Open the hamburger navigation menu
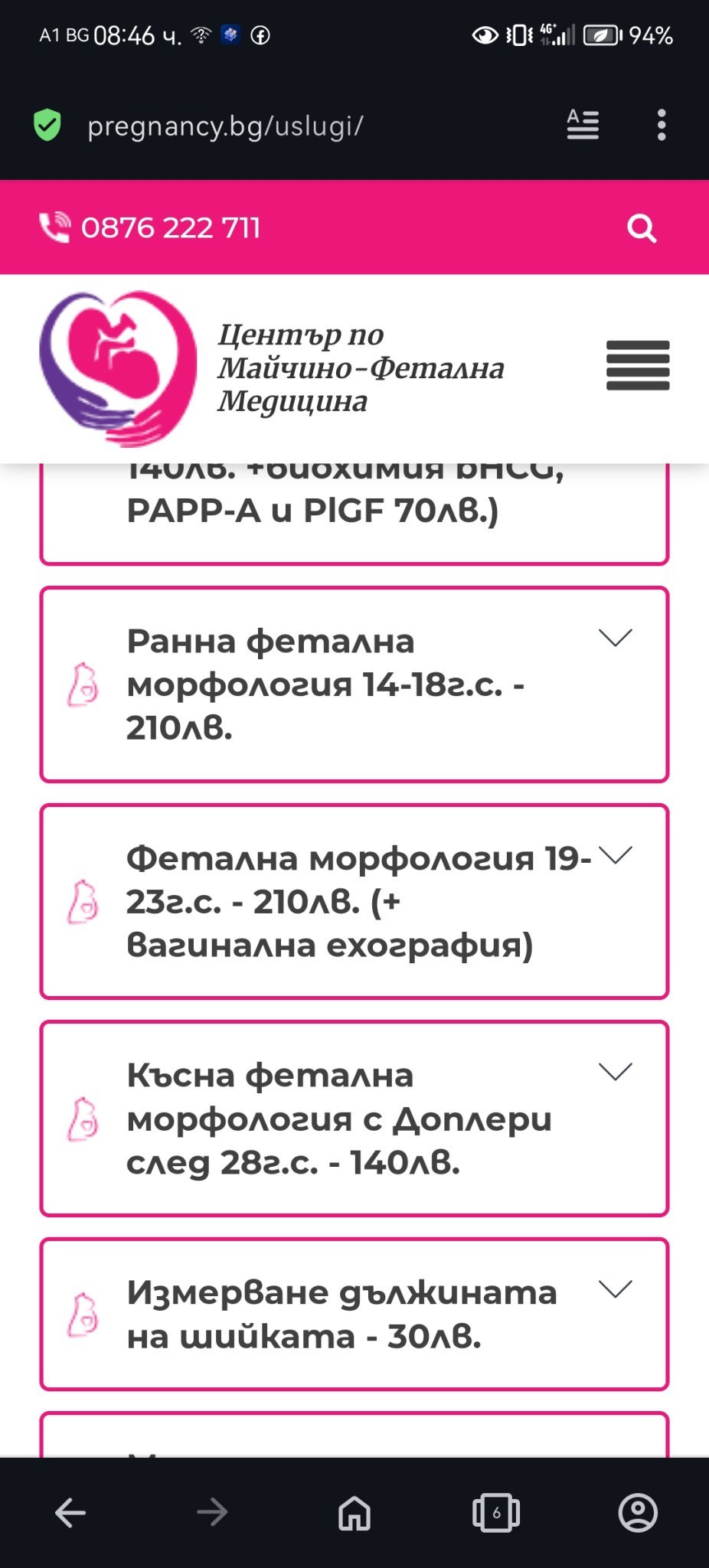Image resolution: width=709 pixels, height=1568 pixels. tap(638, 365)
